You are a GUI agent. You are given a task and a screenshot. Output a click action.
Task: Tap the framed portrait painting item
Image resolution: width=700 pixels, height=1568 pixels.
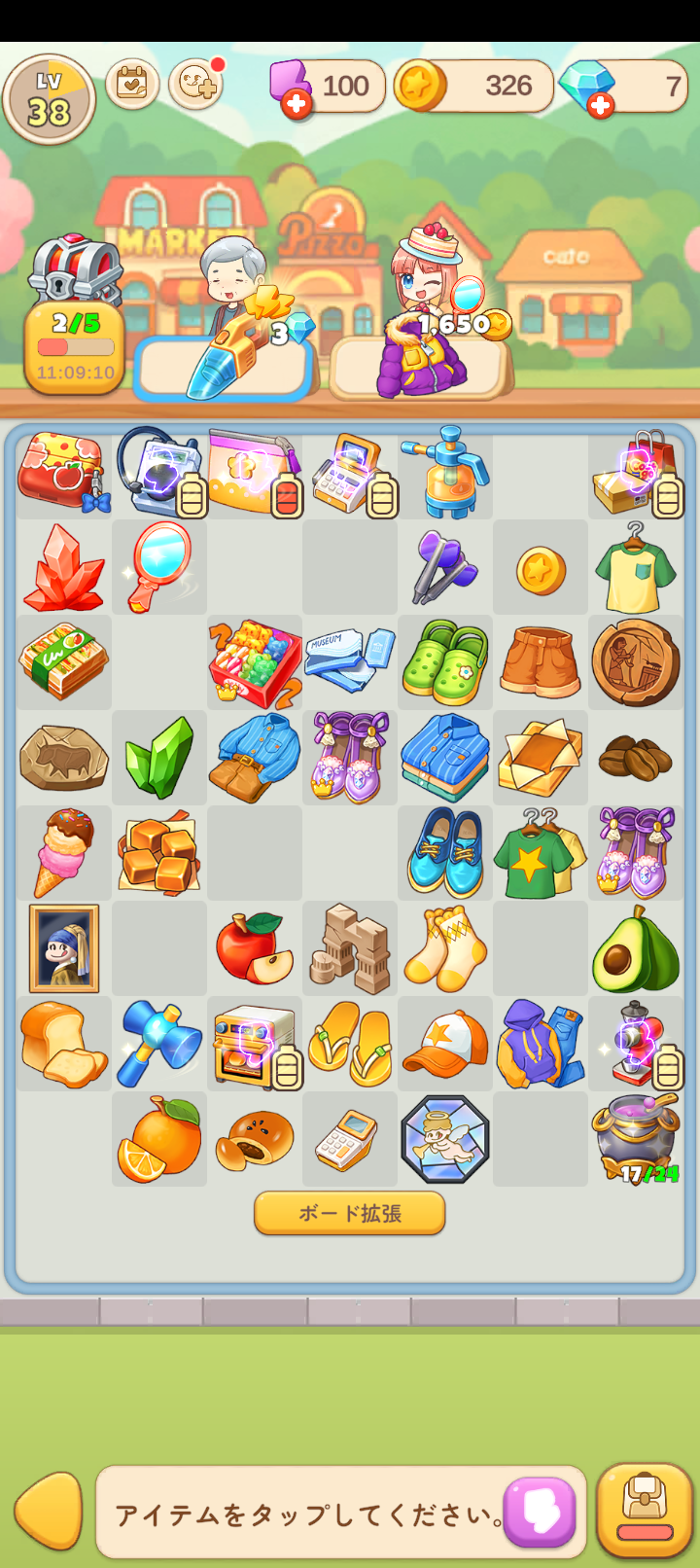64,948
